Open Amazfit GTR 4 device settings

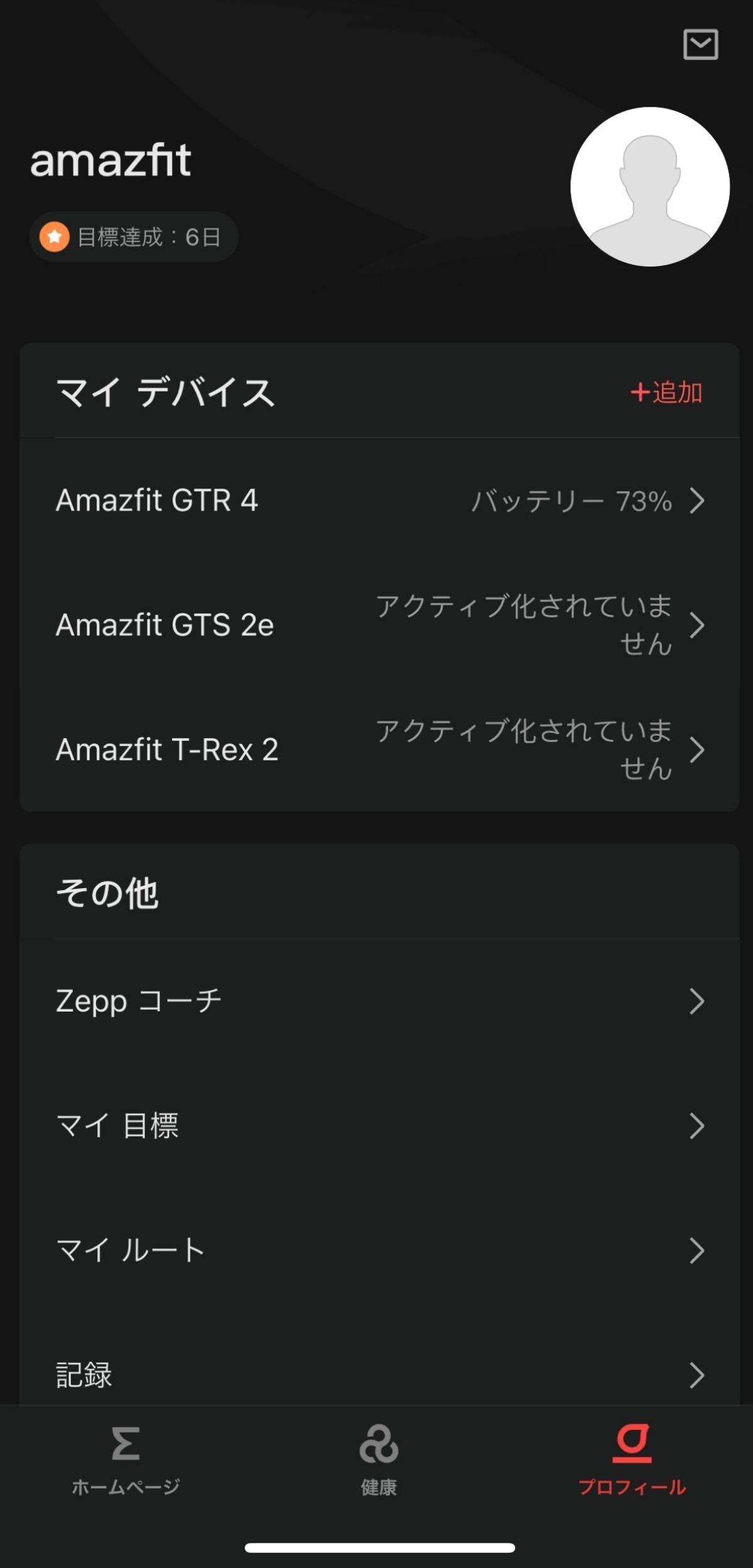(x=380, y=501)
